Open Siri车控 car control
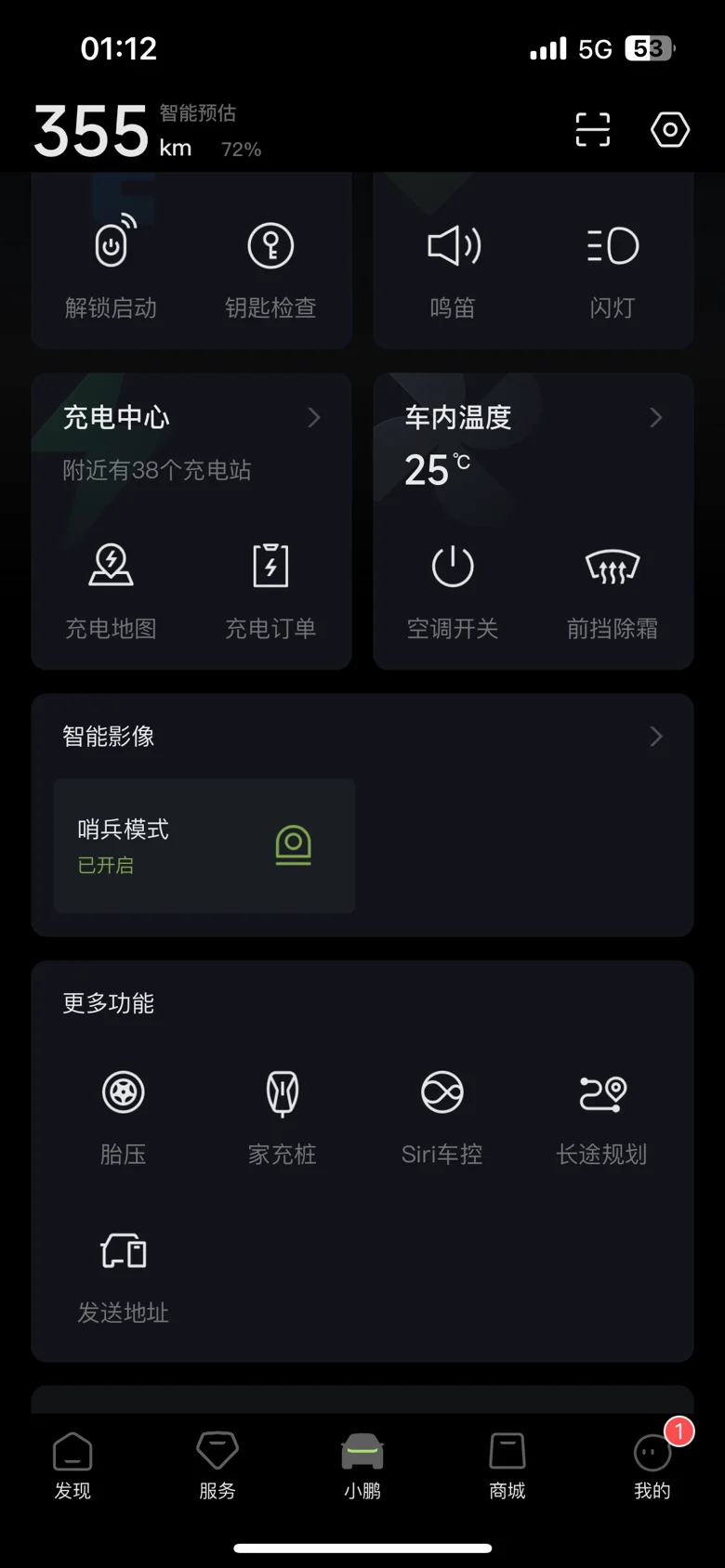Image resolution: width=725 pixels, height=1568 pixels. point(442,1117)
